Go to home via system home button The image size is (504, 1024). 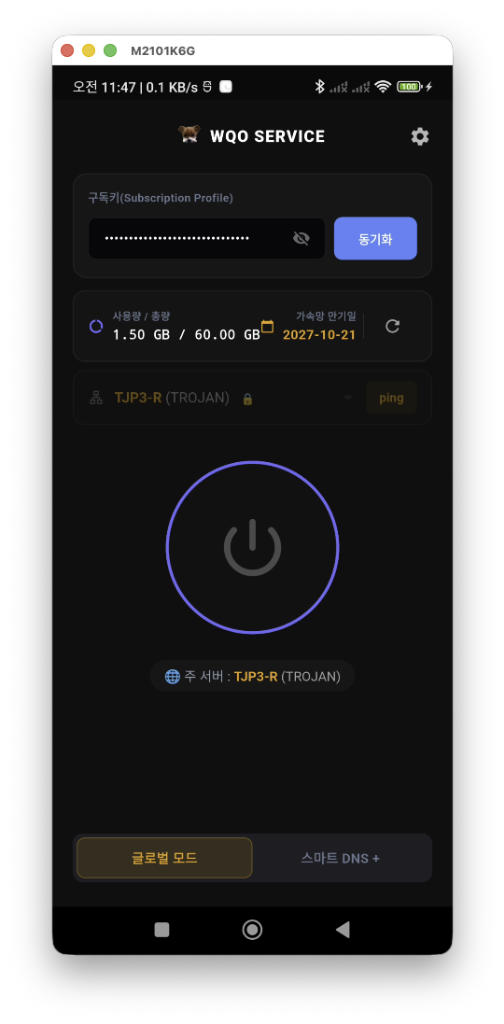[x=252, y=929]
